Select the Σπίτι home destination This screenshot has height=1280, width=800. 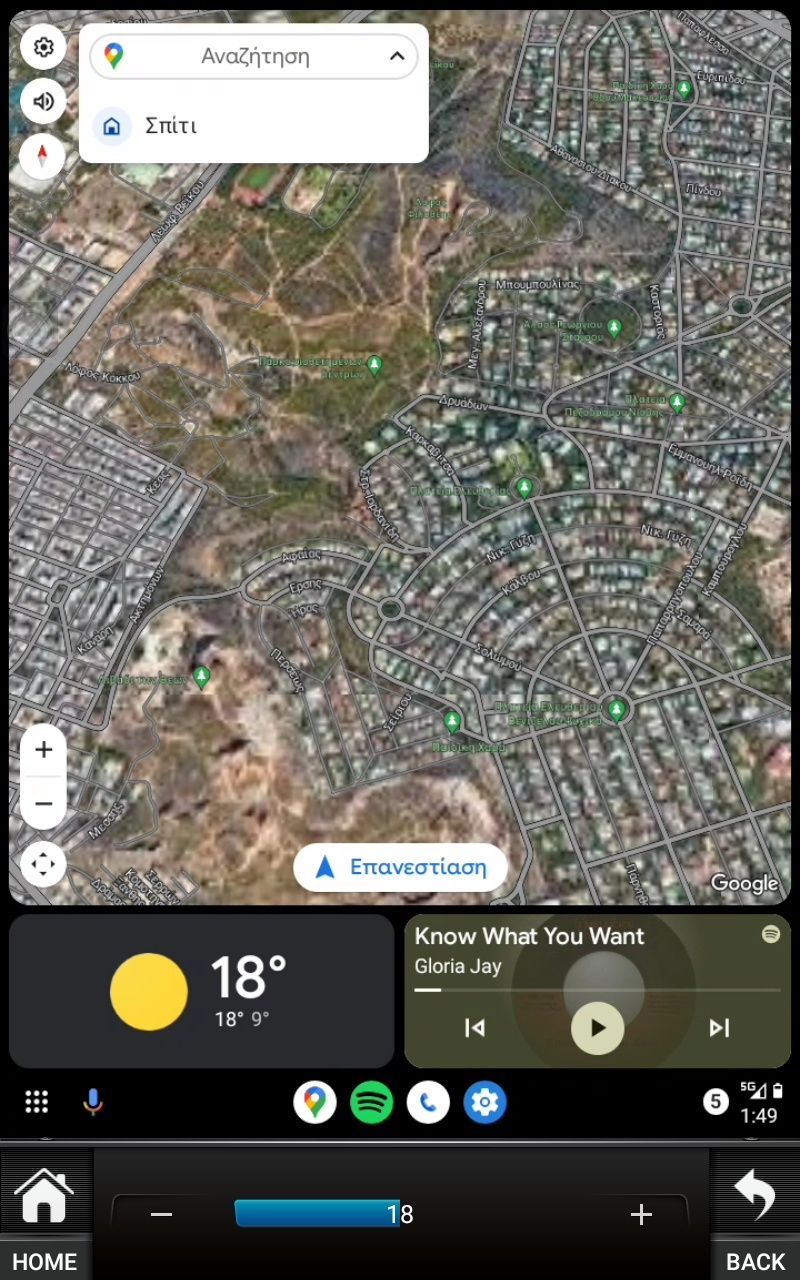point(170,126)
